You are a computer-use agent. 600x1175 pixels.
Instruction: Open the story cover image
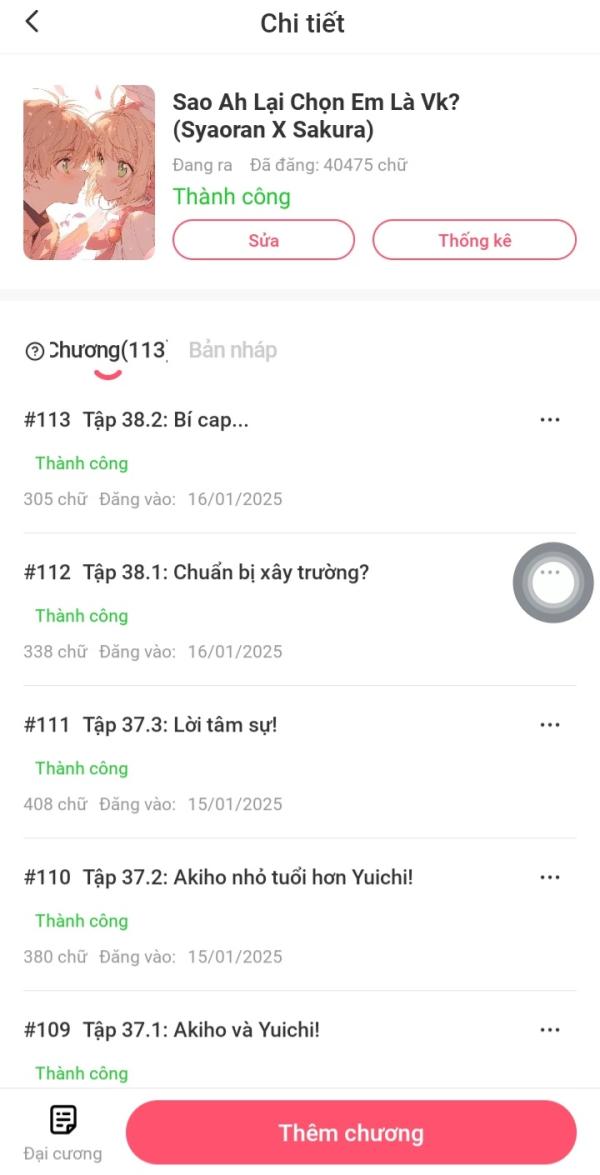click(x=89, y=172)
